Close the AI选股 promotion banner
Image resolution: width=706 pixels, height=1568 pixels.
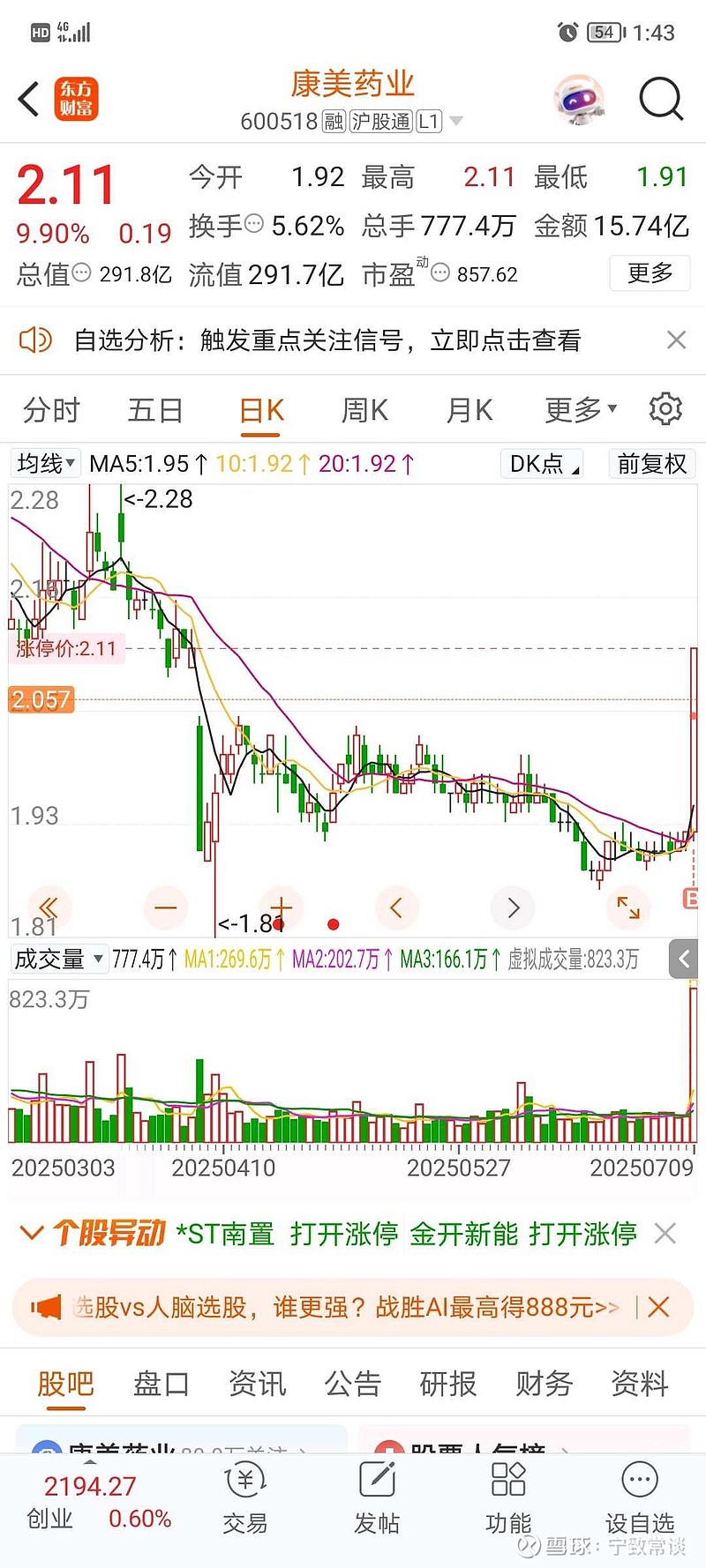658,1307
